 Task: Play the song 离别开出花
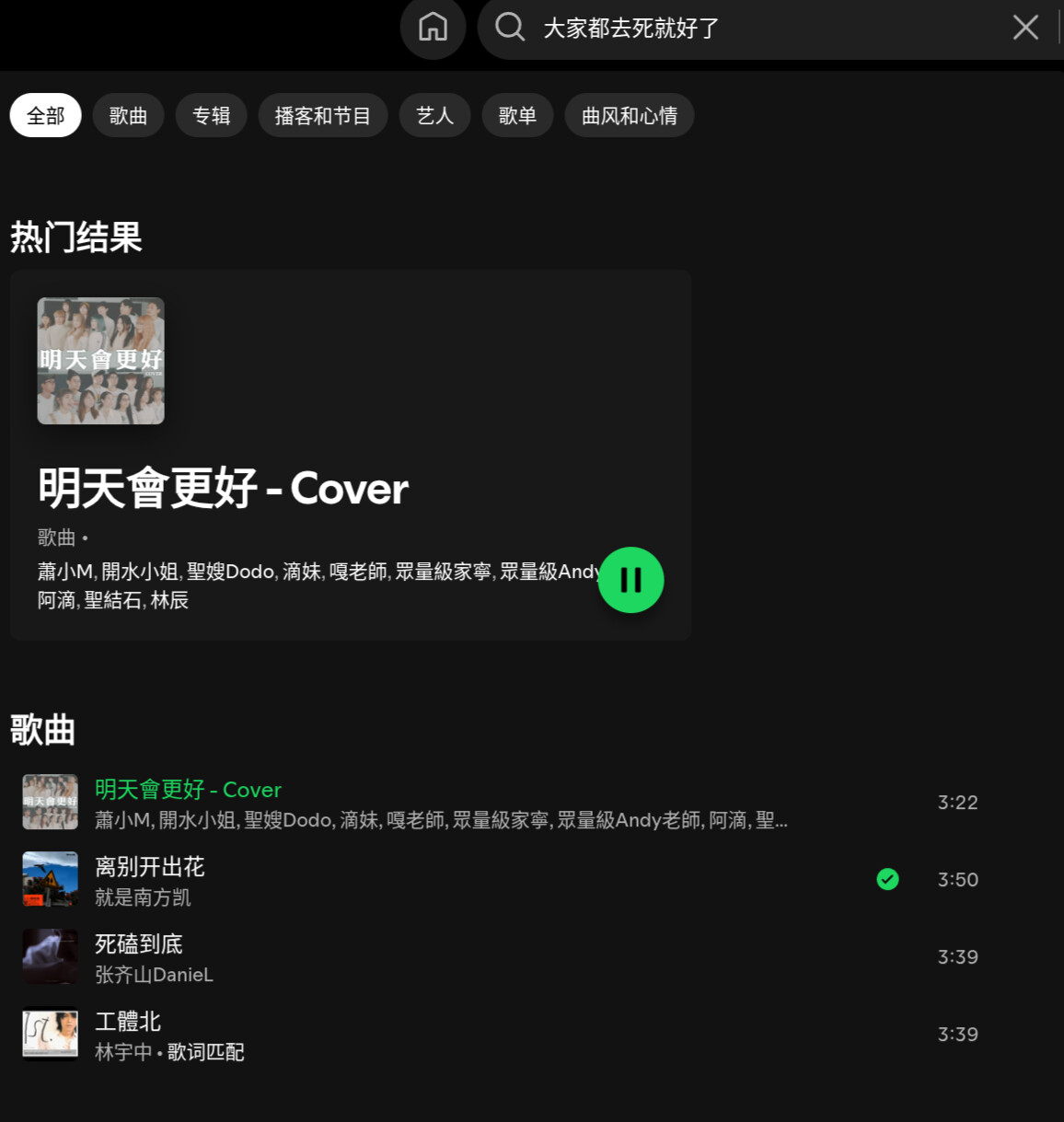point(503,880)
